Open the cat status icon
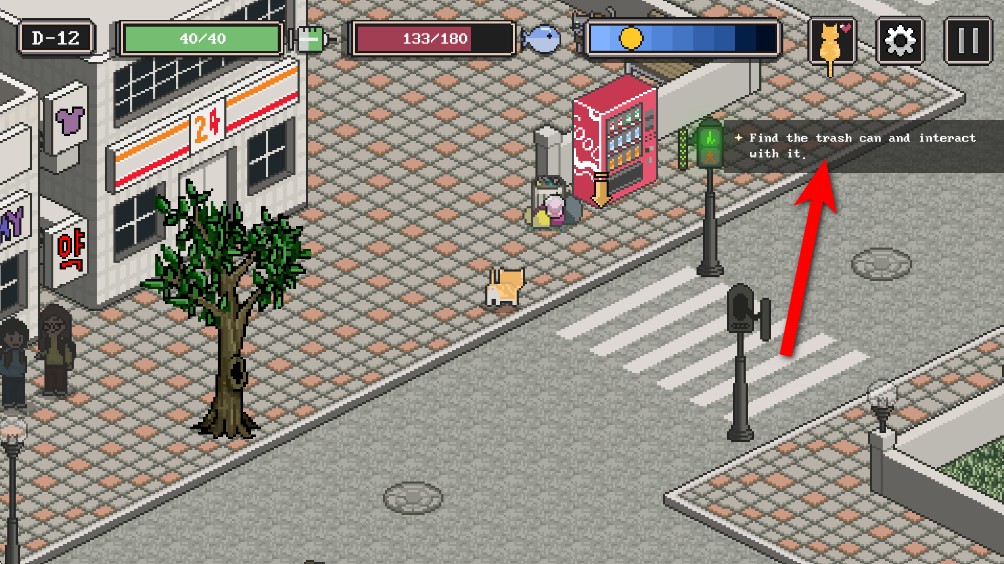The height and width of the screenshot is (564, 1004). pos(832,42)
